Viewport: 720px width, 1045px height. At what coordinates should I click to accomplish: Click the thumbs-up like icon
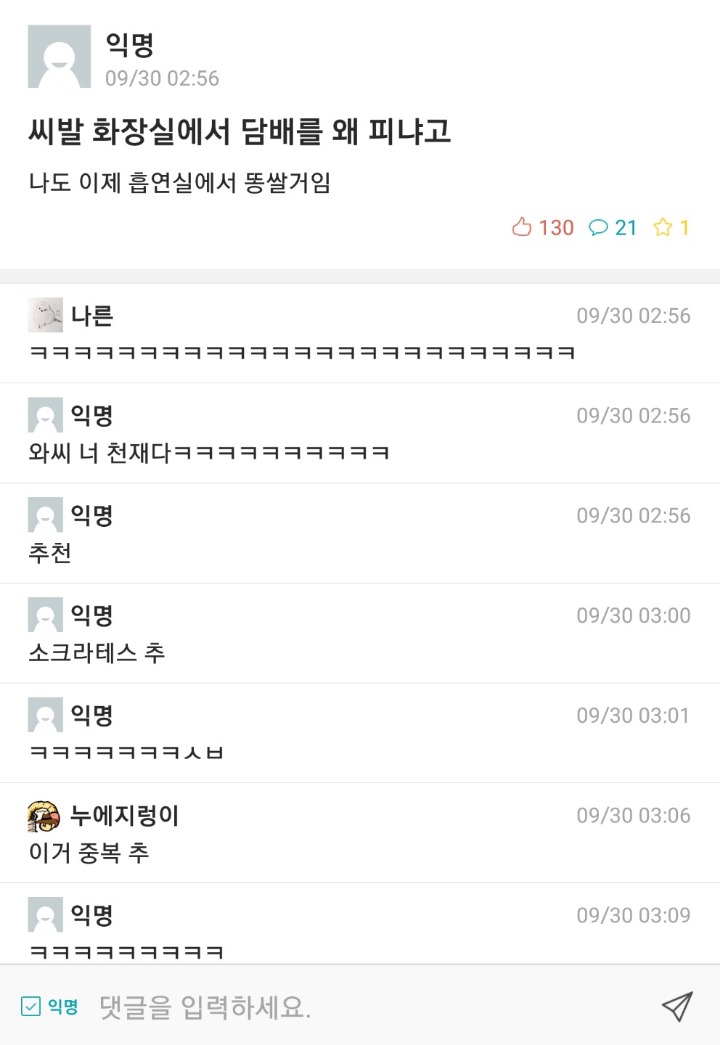click(522, 228)
